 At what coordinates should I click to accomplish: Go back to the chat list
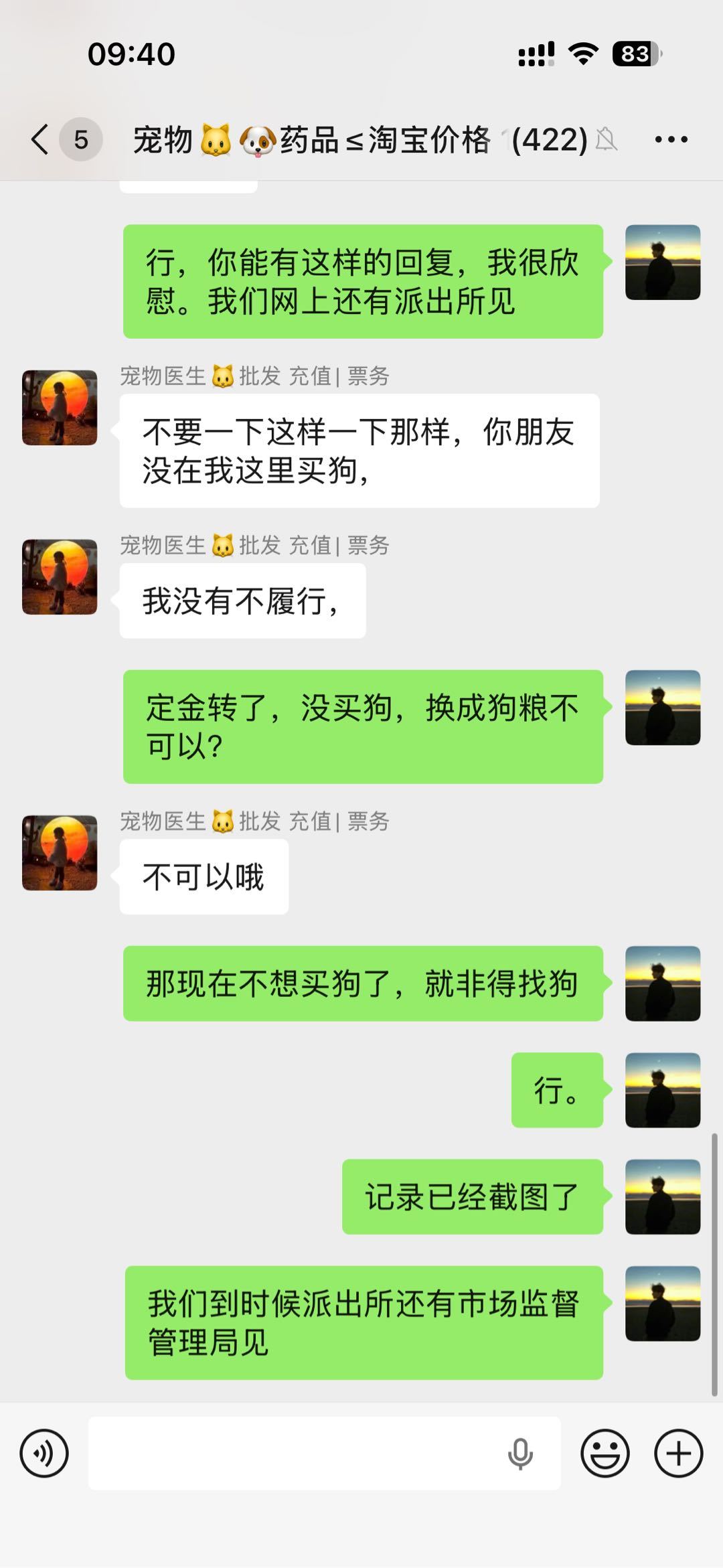[40, 140]
